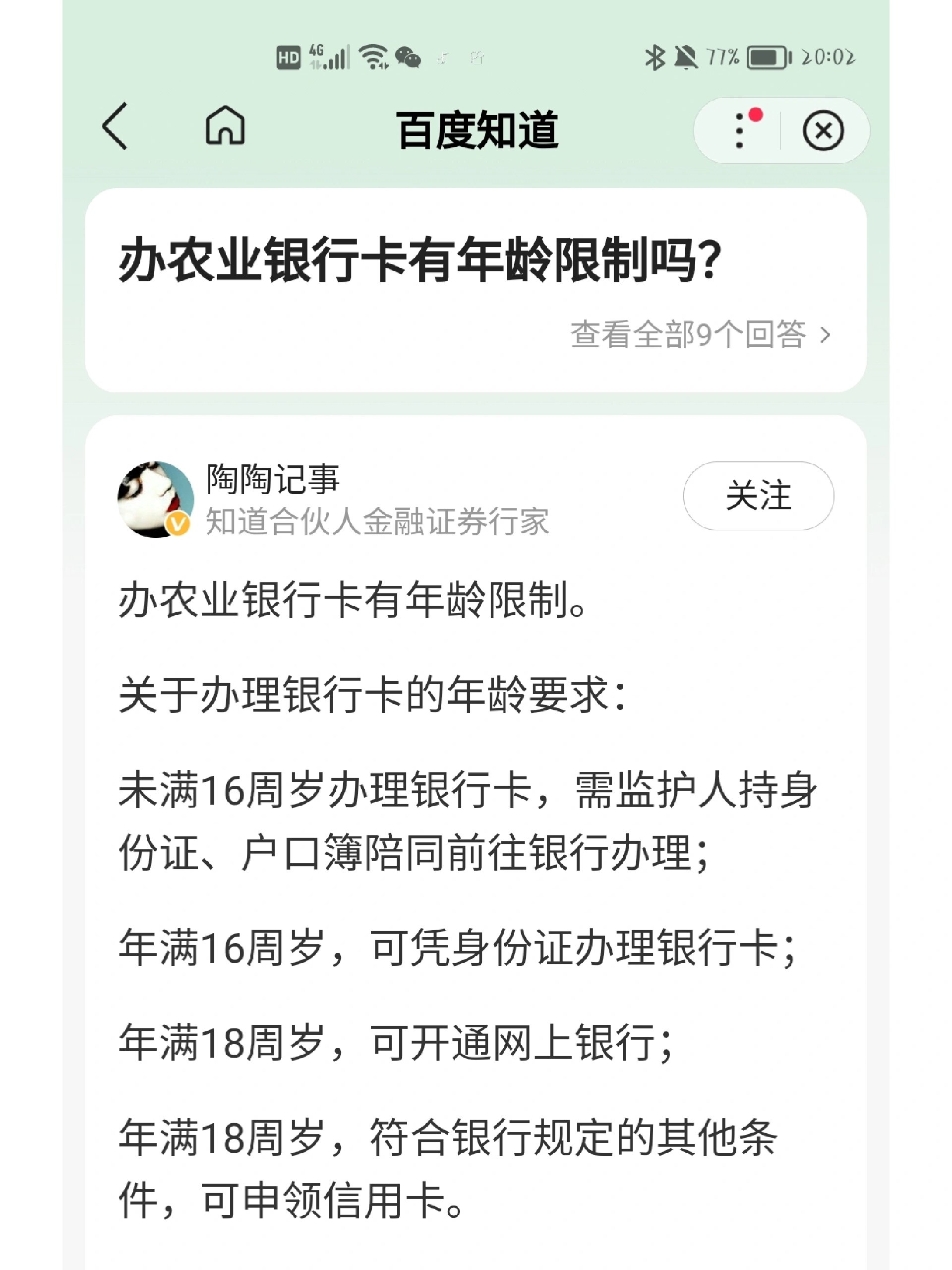Click the WeChat icon in the status bar
Image resolution: width=952 pixels, height=1270 pixels.
click(409, 58)
